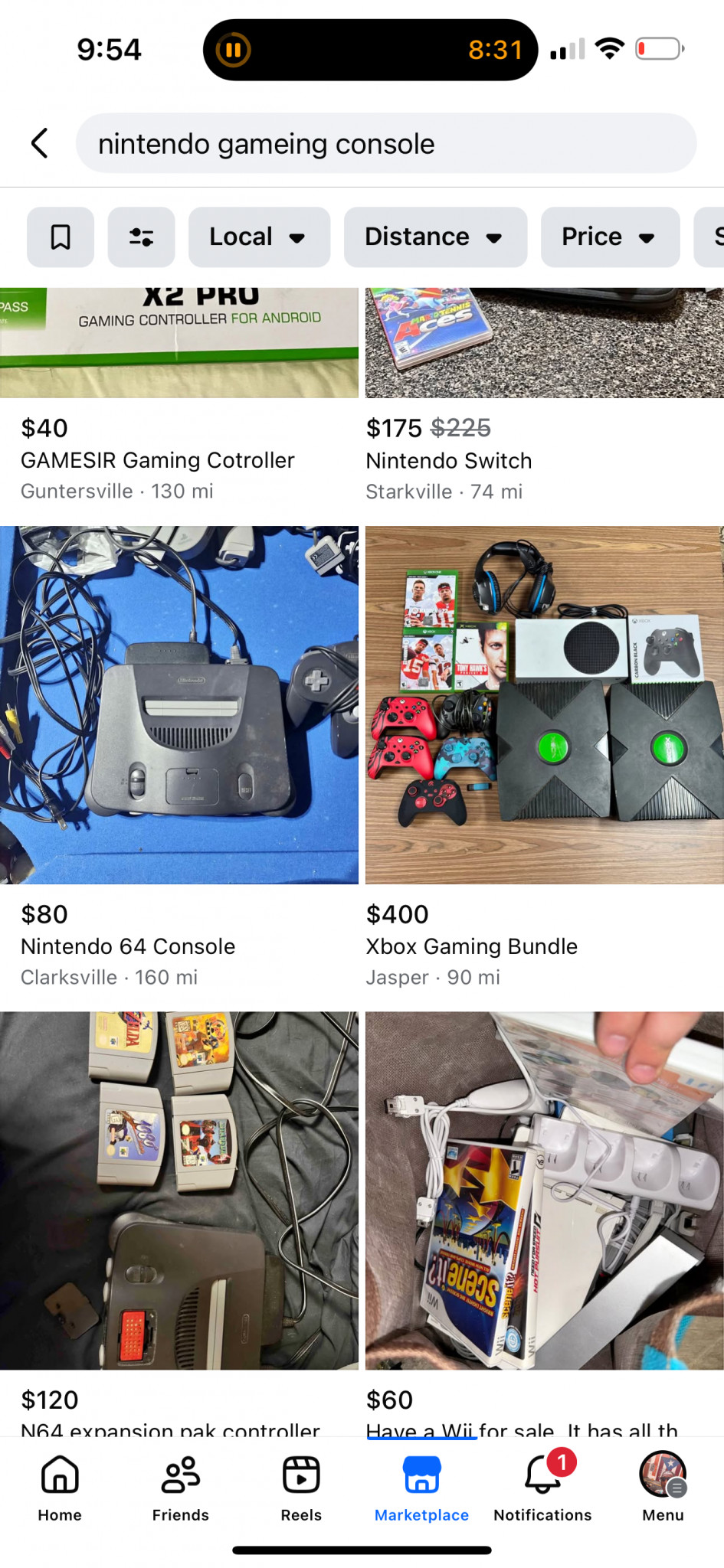The width and height of the screenshot is (724, 1568).
Task: Open the Price filter dropdown
Action: click(610, 237)
